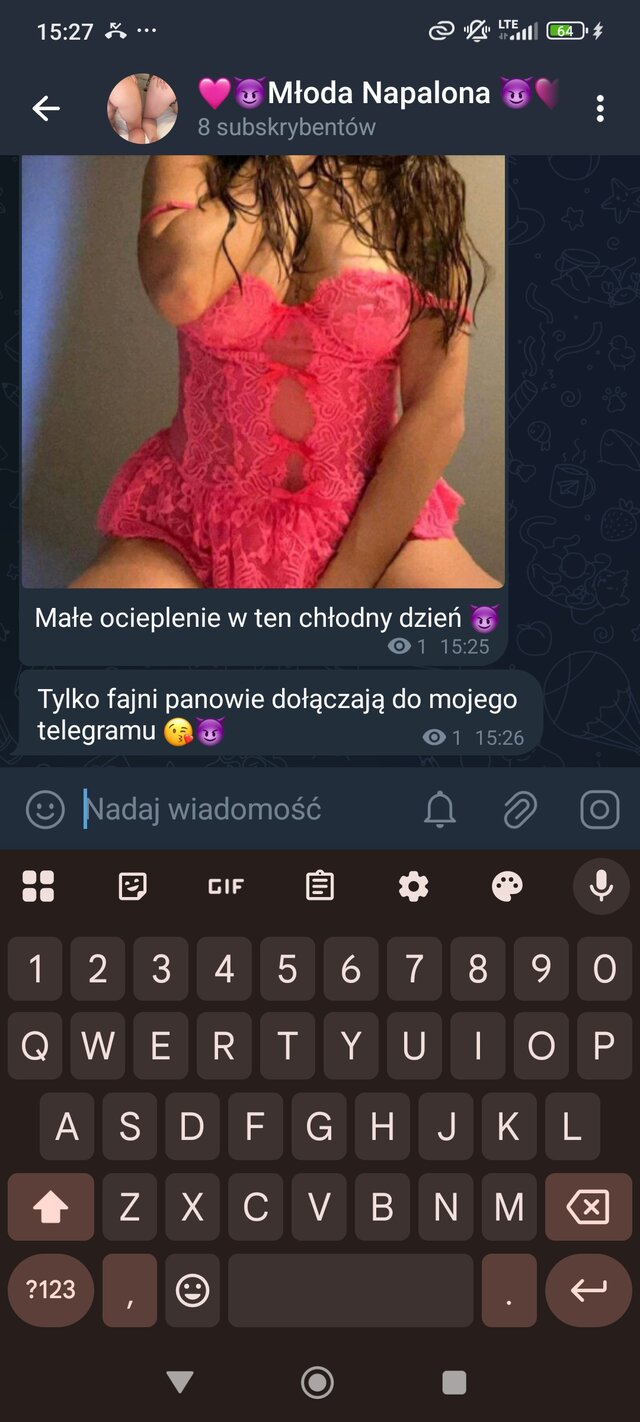
Task: Attach a file with the paperclip
Action: pos(520,810)
